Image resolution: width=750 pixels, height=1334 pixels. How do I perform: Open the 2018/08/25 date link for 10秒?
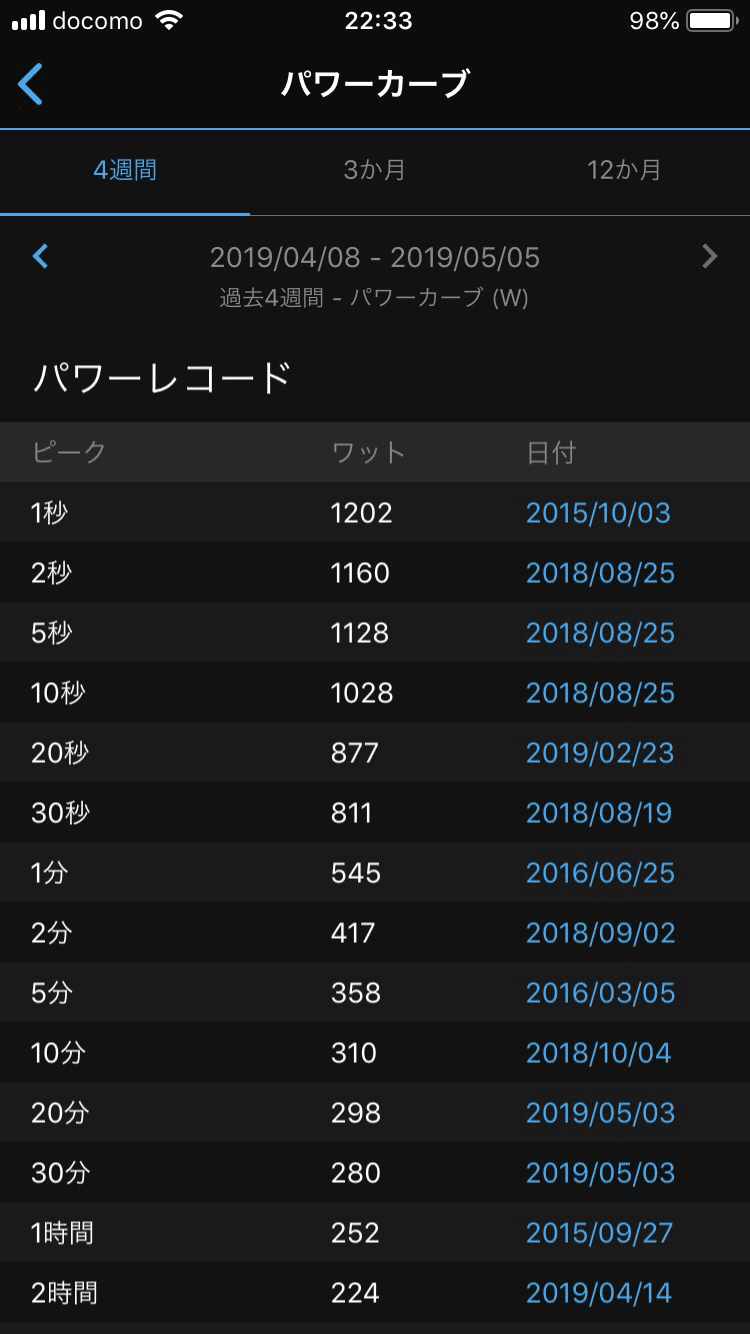600,693
